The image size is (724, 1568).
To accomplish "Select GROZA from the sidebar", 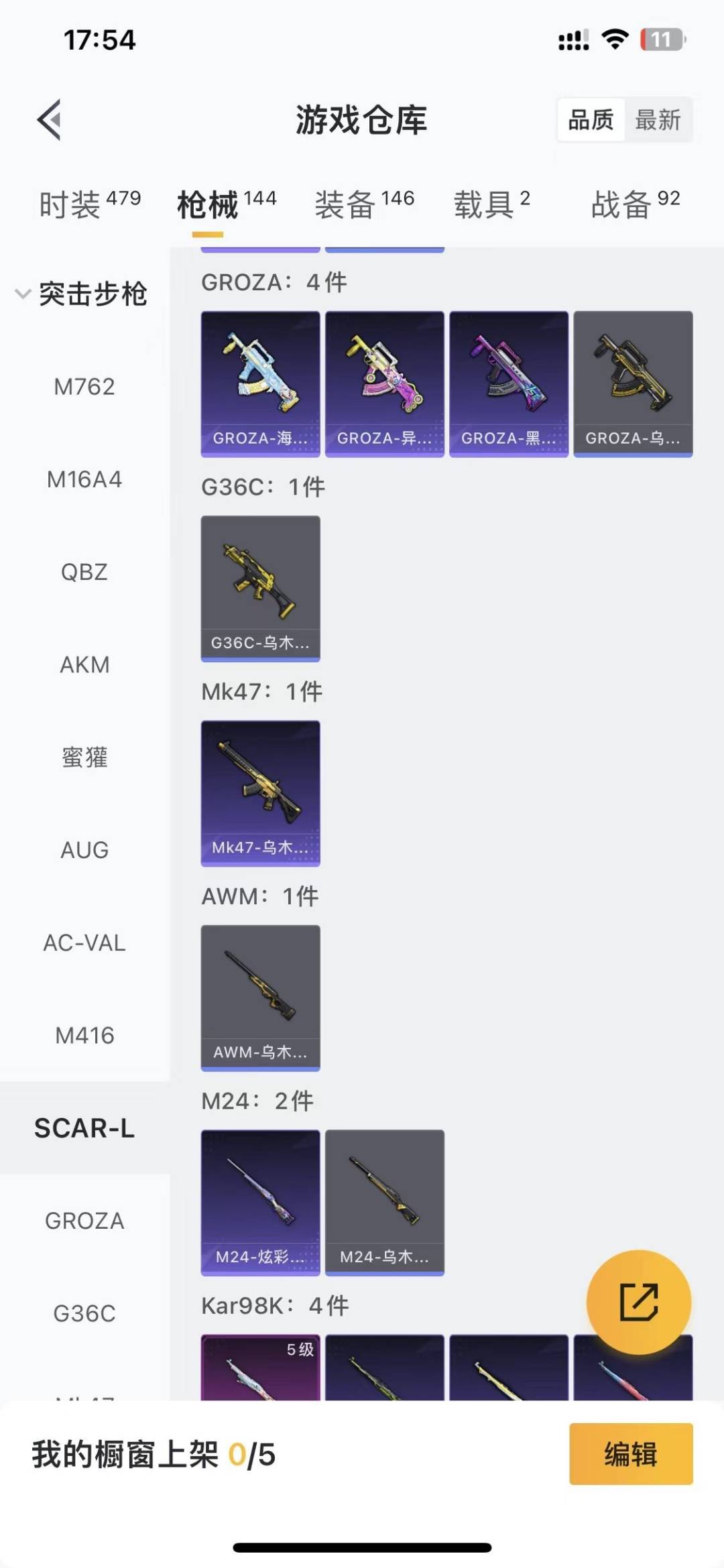I will tap(84, 1221).
